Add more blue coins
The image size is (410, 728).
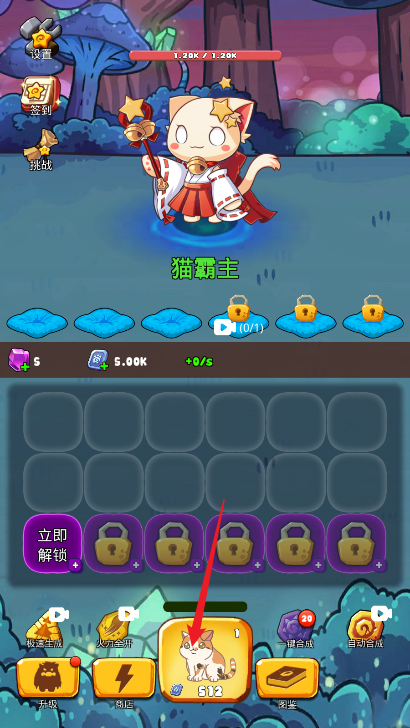click(98, 360)
